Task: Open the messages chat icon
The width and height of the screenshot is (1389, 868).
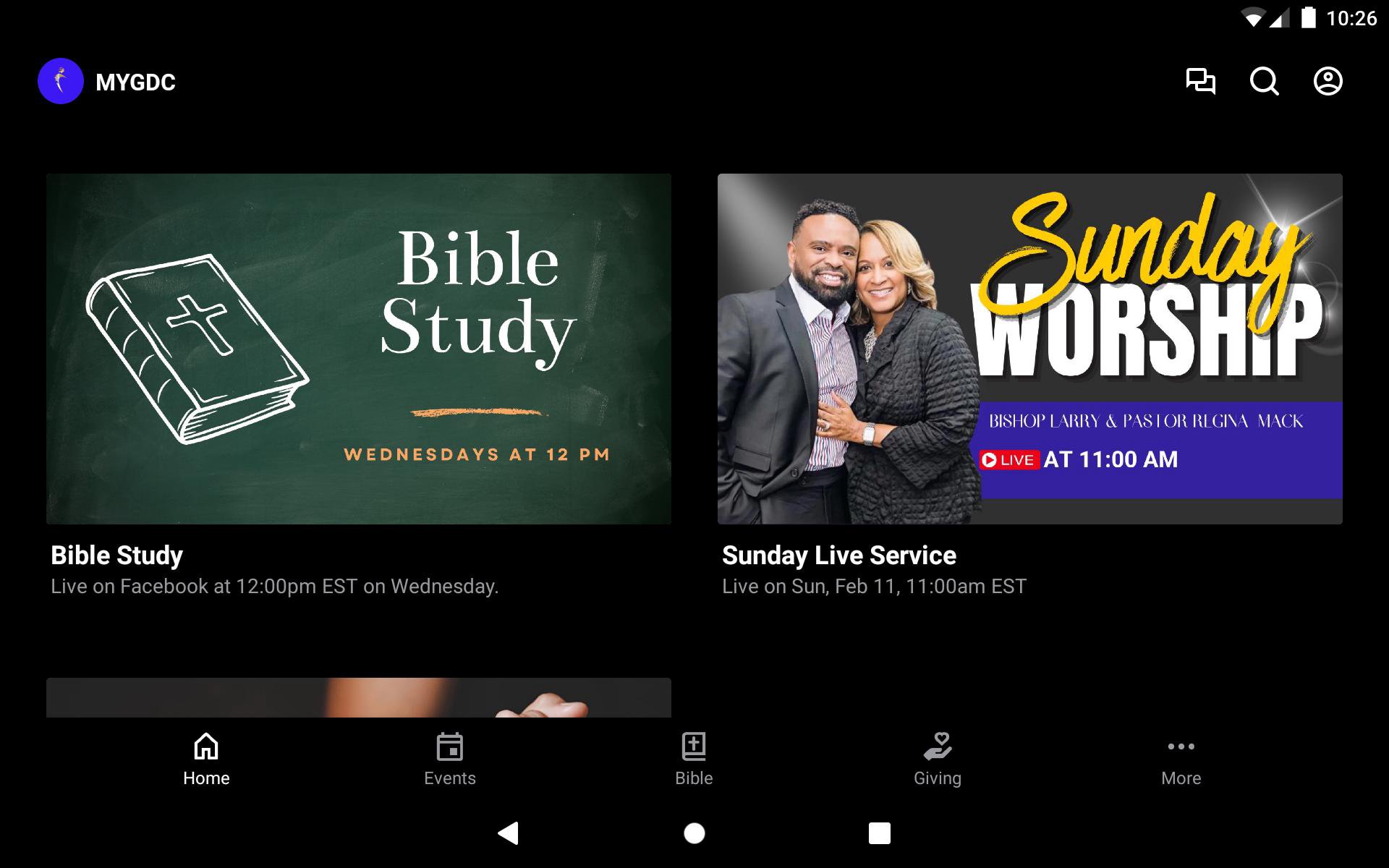Action: click(1200, 81)
